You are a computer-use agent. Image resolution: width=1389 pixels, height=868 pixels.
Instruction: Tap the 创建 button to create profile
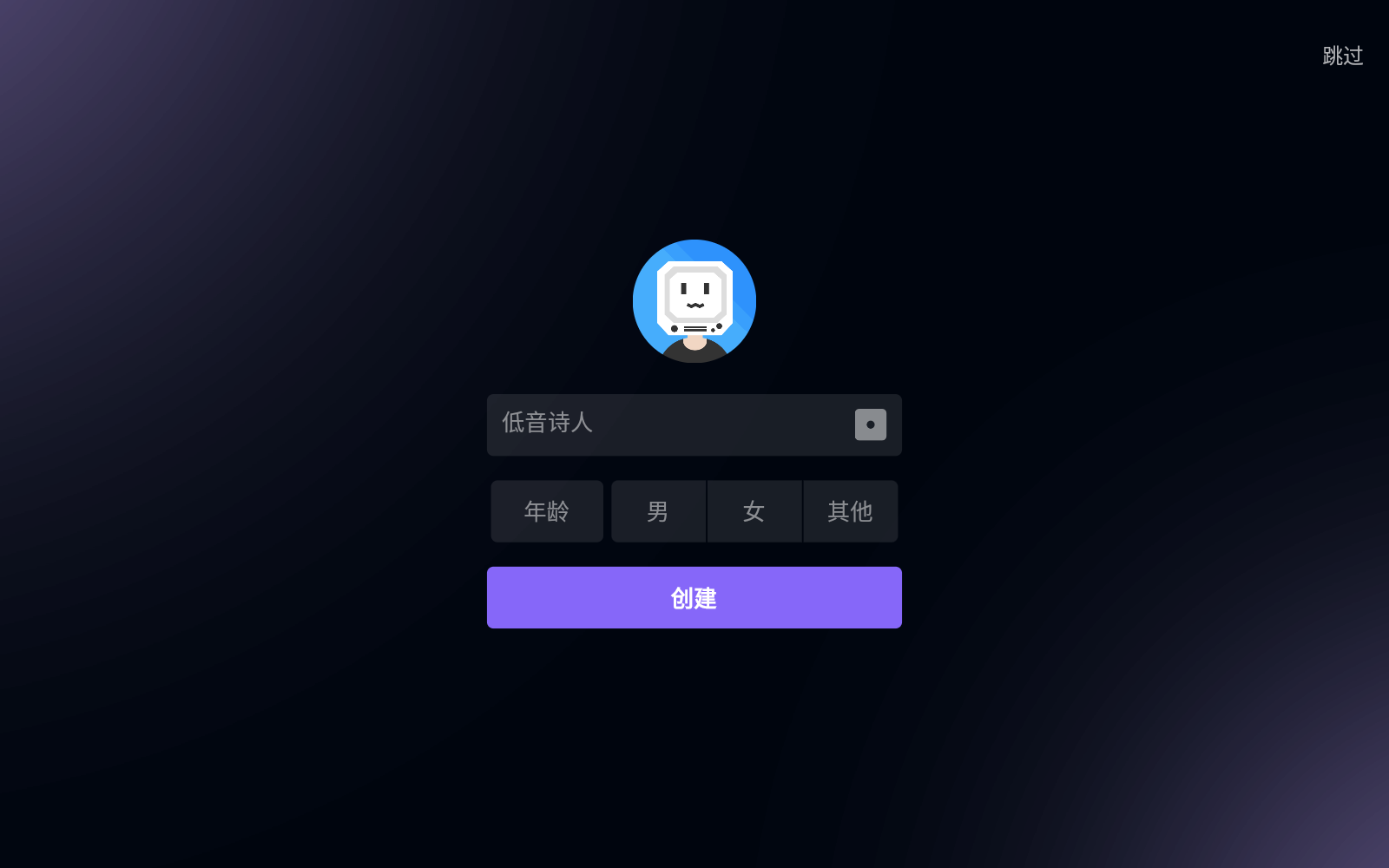tap(694, 598)
